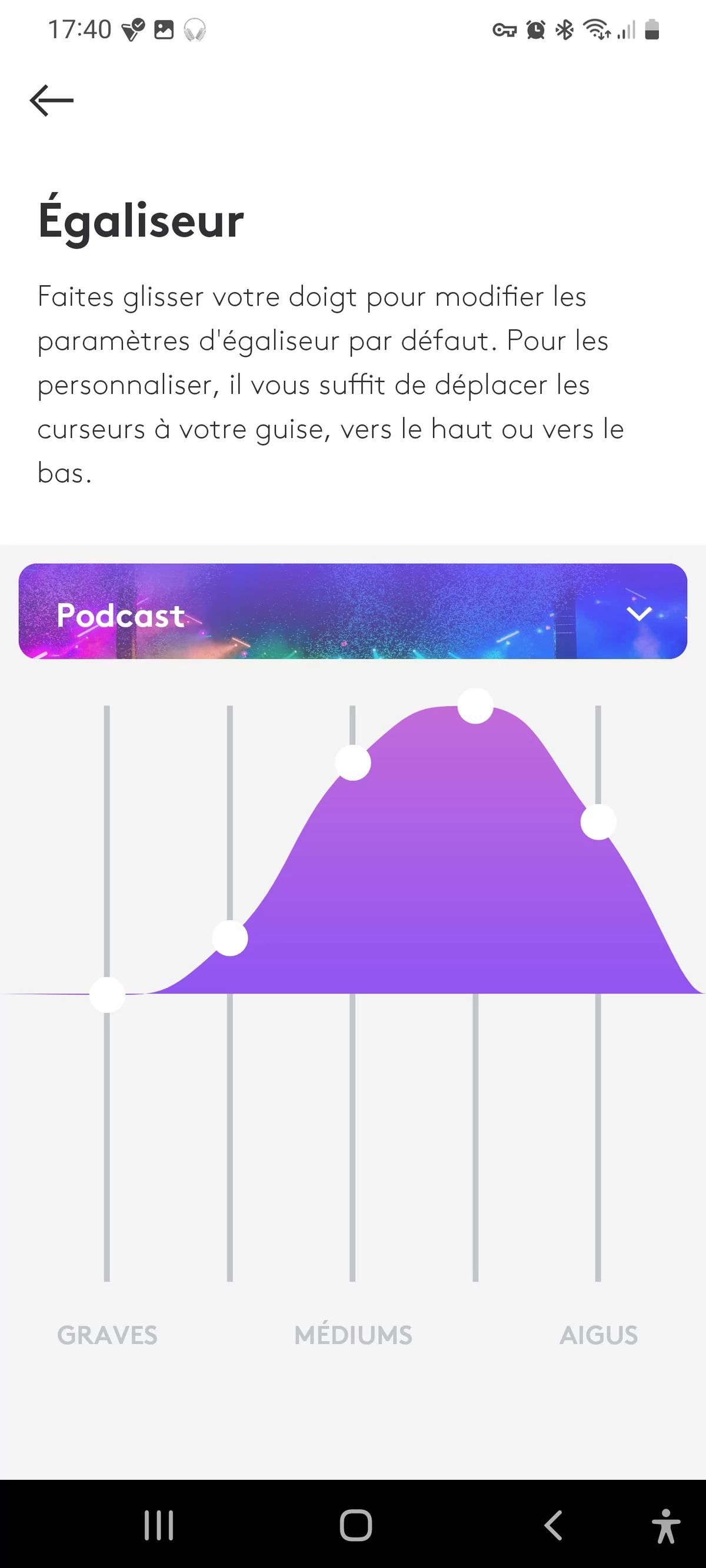
Task: Tap the second band slider handle
Action: tap(229, 938)
